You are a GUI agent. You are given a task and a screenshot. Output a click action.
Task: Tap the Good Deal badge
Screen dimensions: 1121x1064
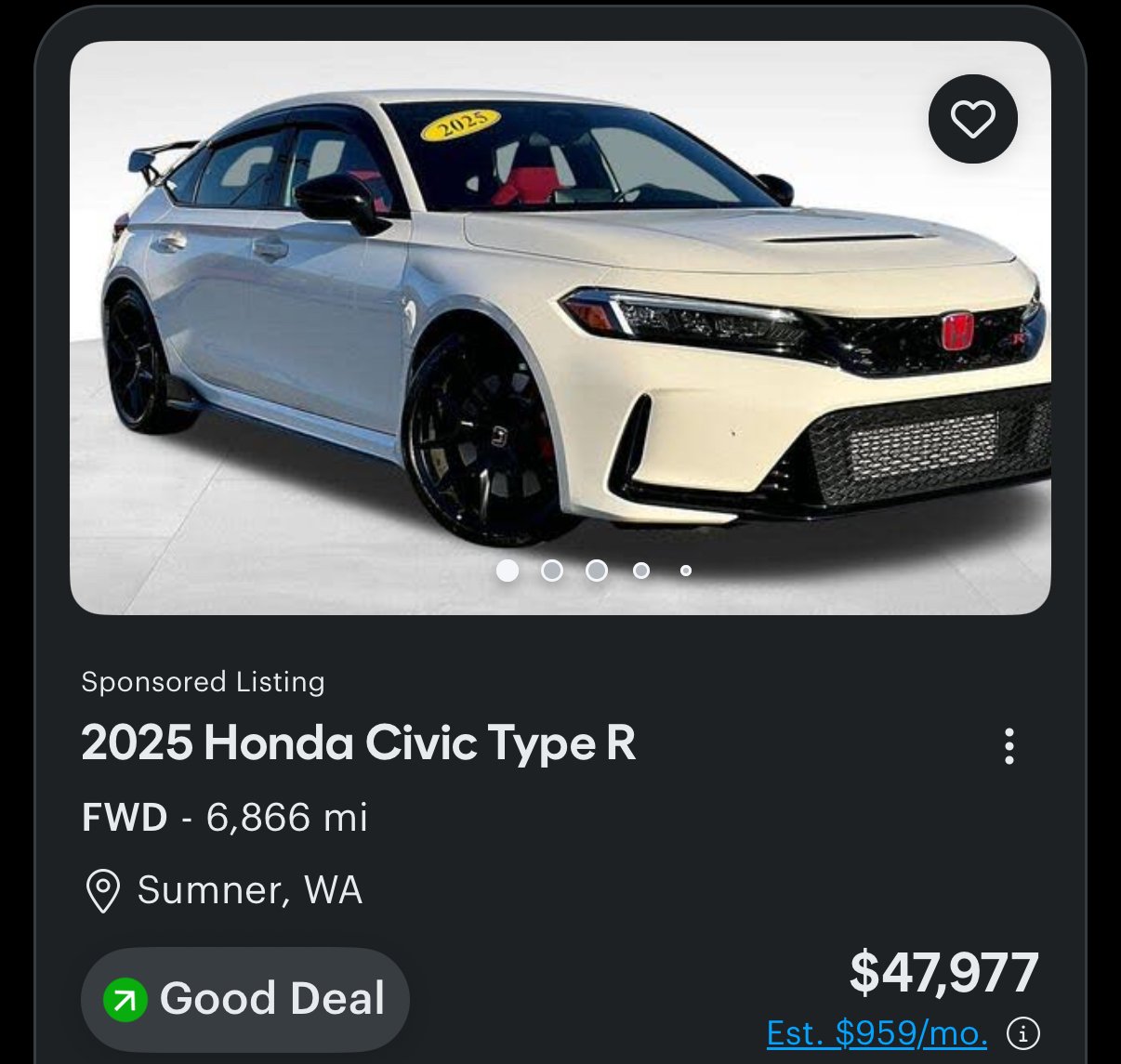tap(245, 999)
